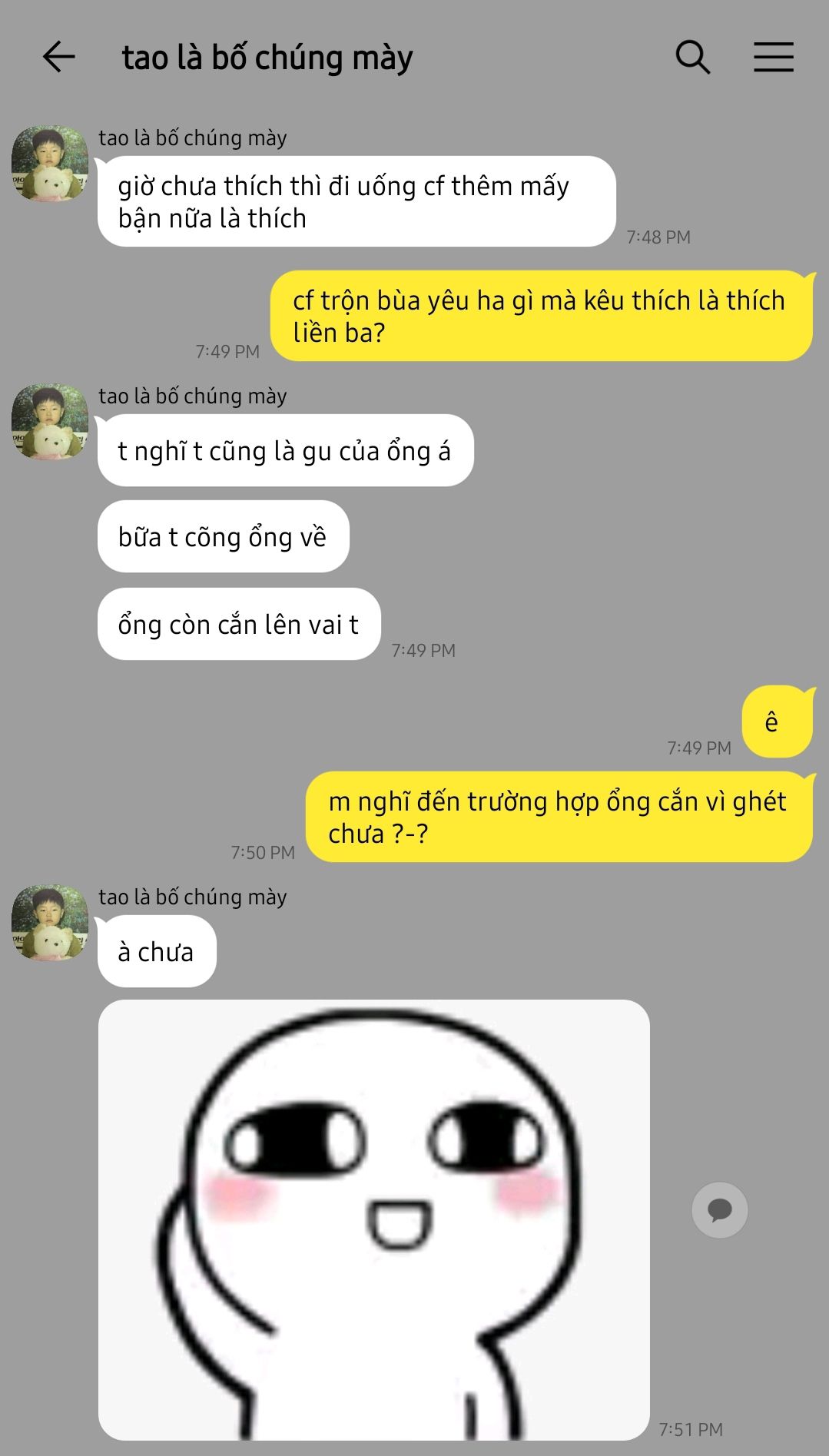Go back using the top-left arrow
Viewport: 829px width, 1456px height.
tap(58, 57)
